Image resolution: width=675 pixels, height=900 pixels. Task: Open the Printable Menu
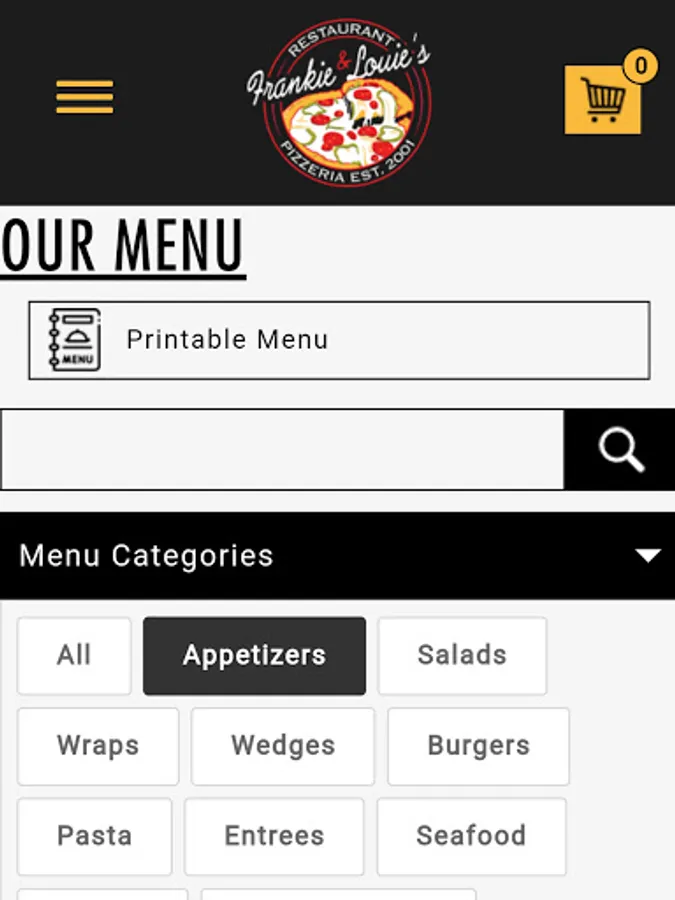[339, 340]
